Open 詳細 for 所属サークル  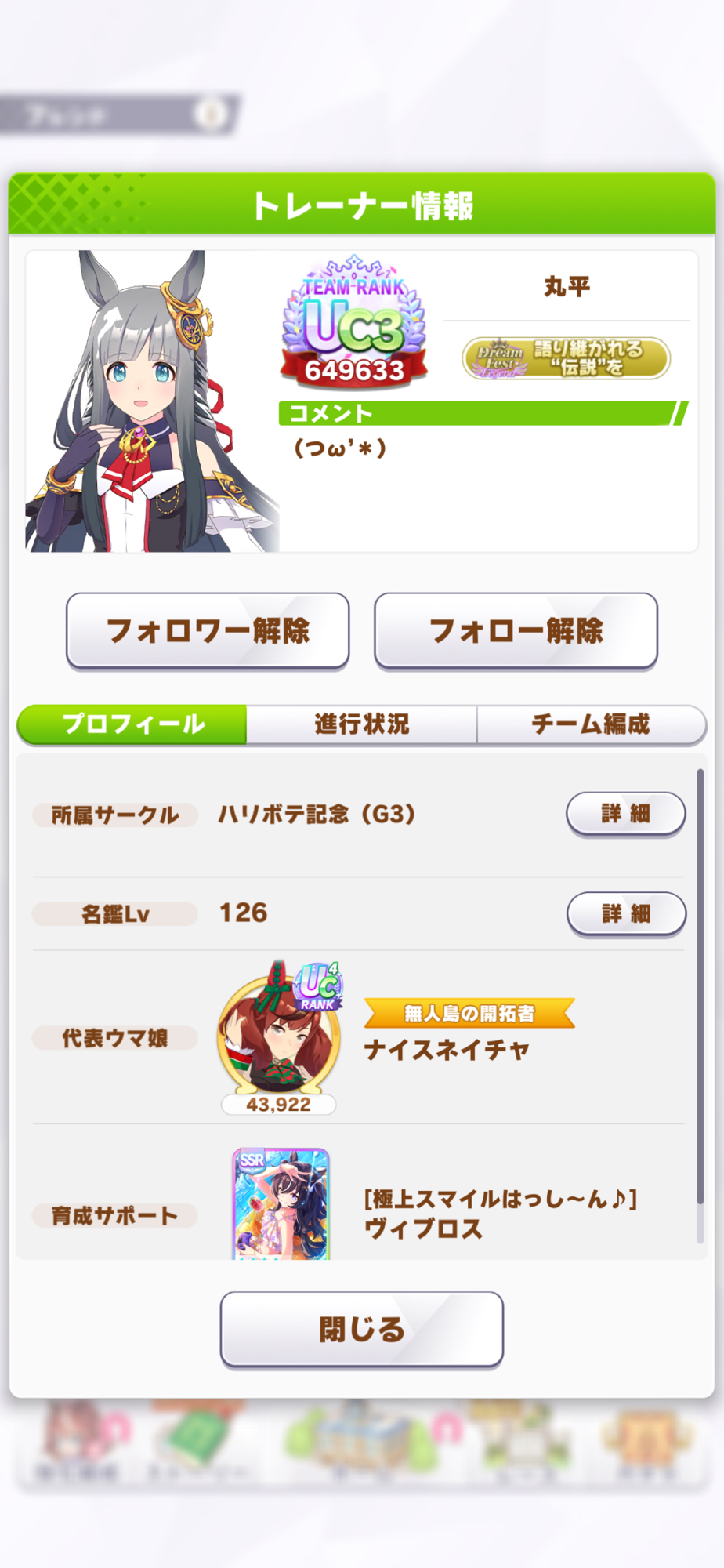(x=625, y=814)
